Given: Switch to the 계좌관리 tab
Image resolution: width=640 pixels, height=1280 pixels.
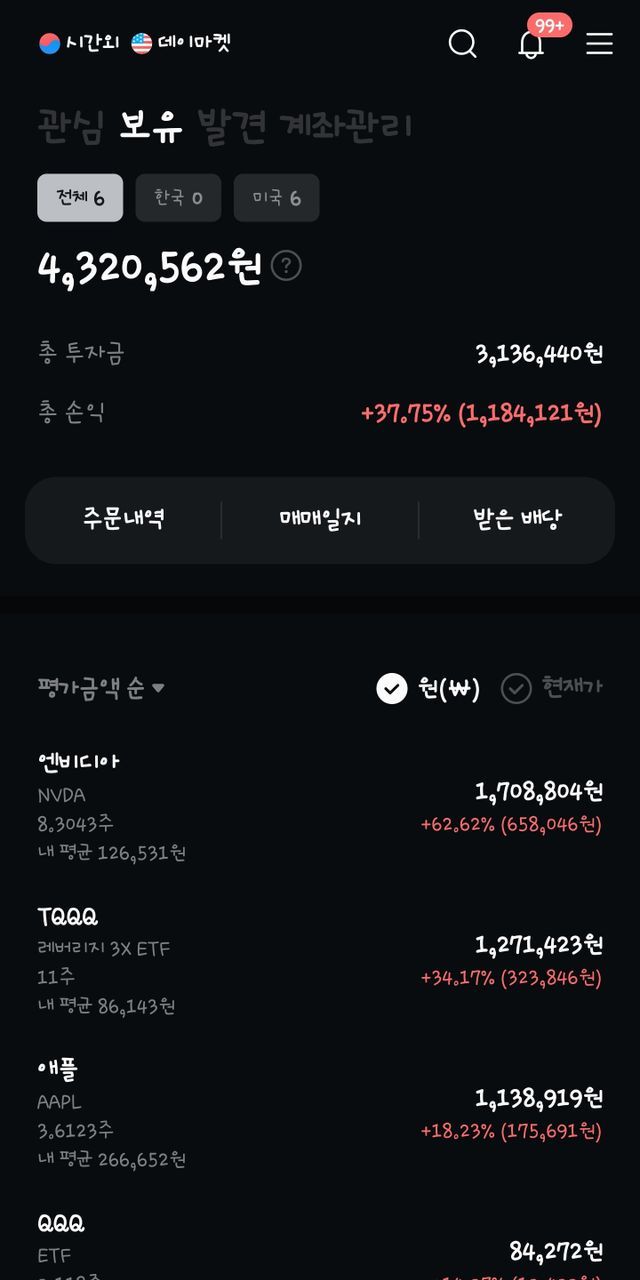Looking at the screenshot, I should (x=346, y=126).
